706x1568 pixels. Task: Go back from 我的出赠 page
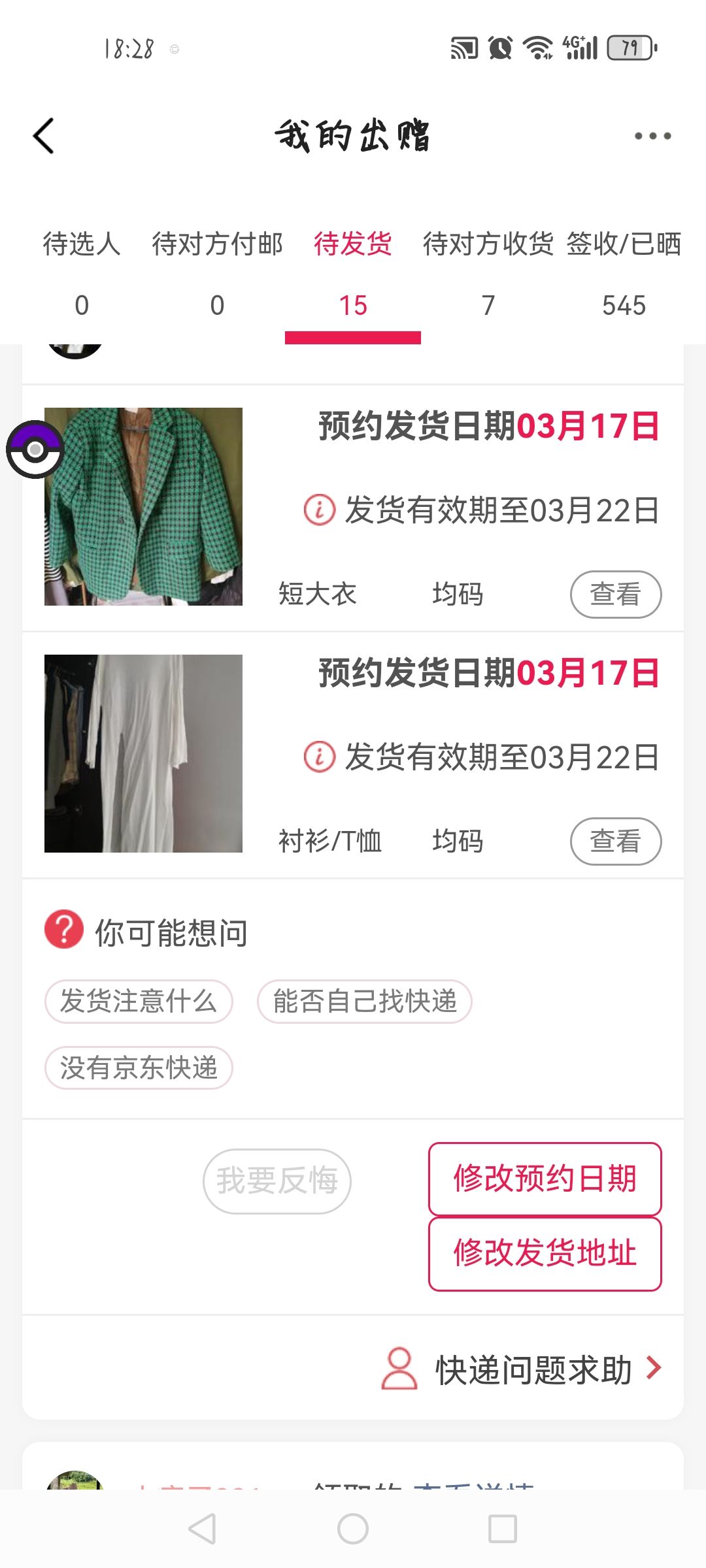click(44, 136)
